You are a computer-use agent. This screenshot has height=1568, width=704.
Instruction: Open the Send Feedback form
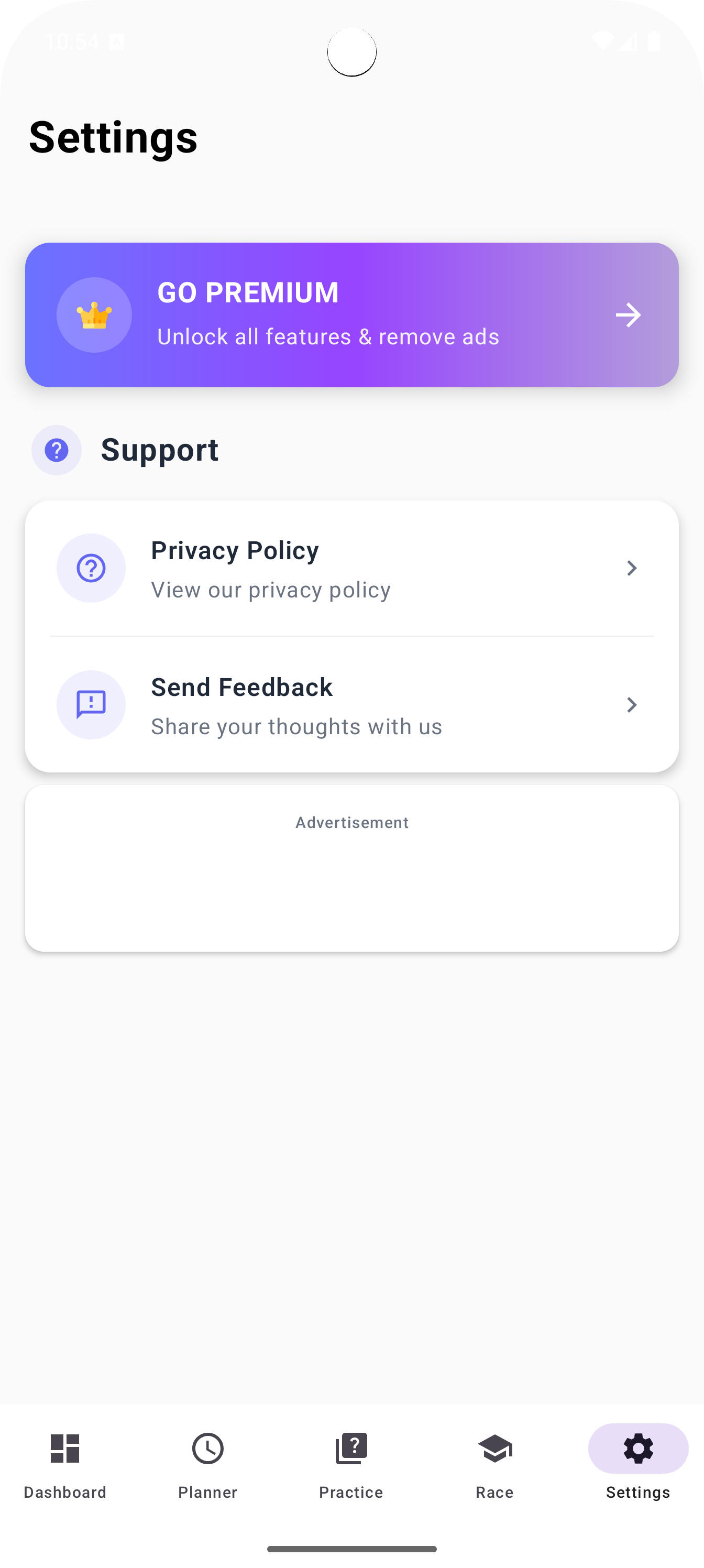click(351, 705)
